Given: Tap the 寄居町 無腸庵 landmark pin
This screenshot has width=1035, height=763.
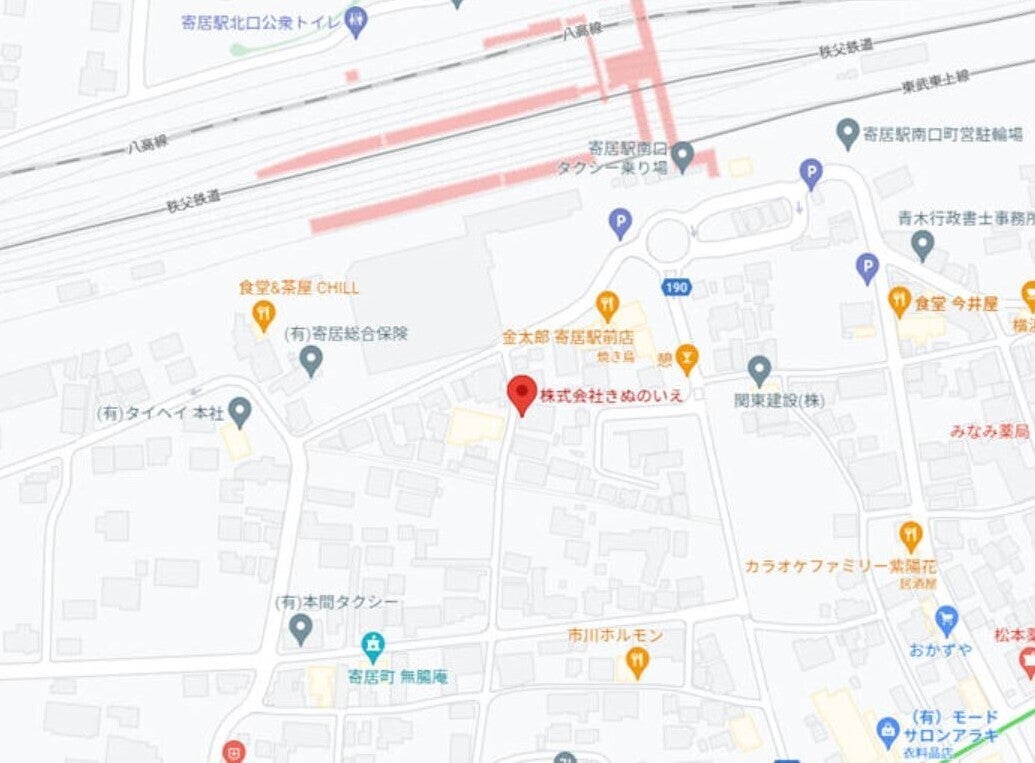Looking at the screenshot, I should coord(372,647).
